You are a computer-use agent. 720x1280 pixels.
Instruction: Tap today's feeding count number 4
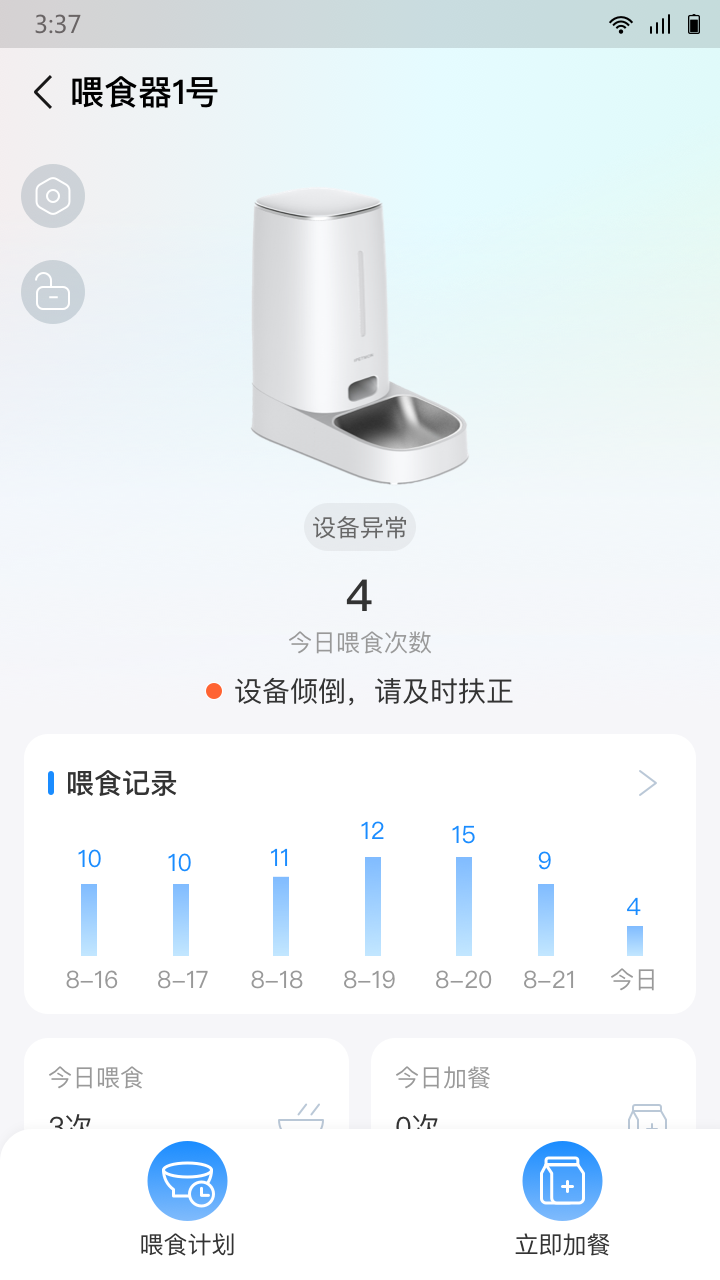[360, 594]
